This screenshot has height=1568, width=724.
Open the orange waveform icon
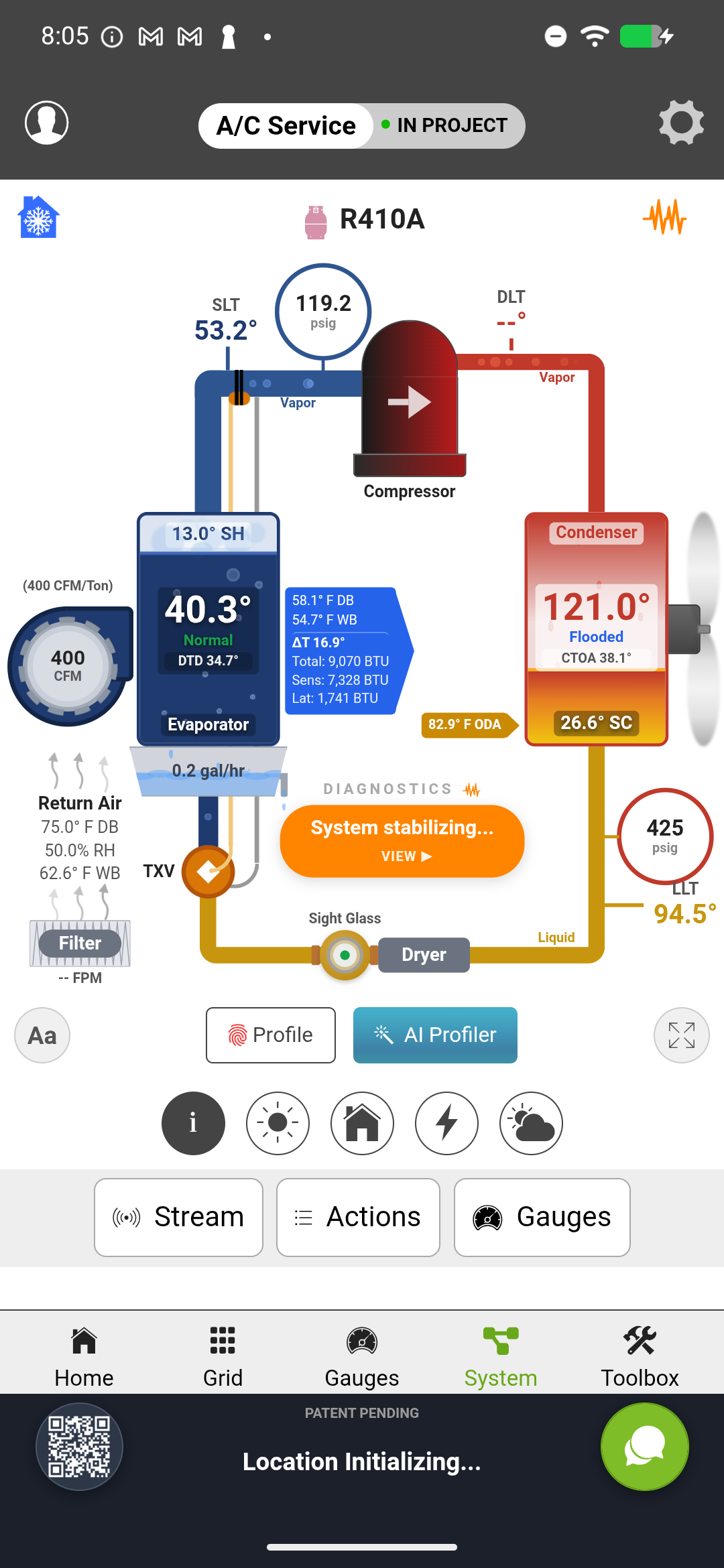664,218
